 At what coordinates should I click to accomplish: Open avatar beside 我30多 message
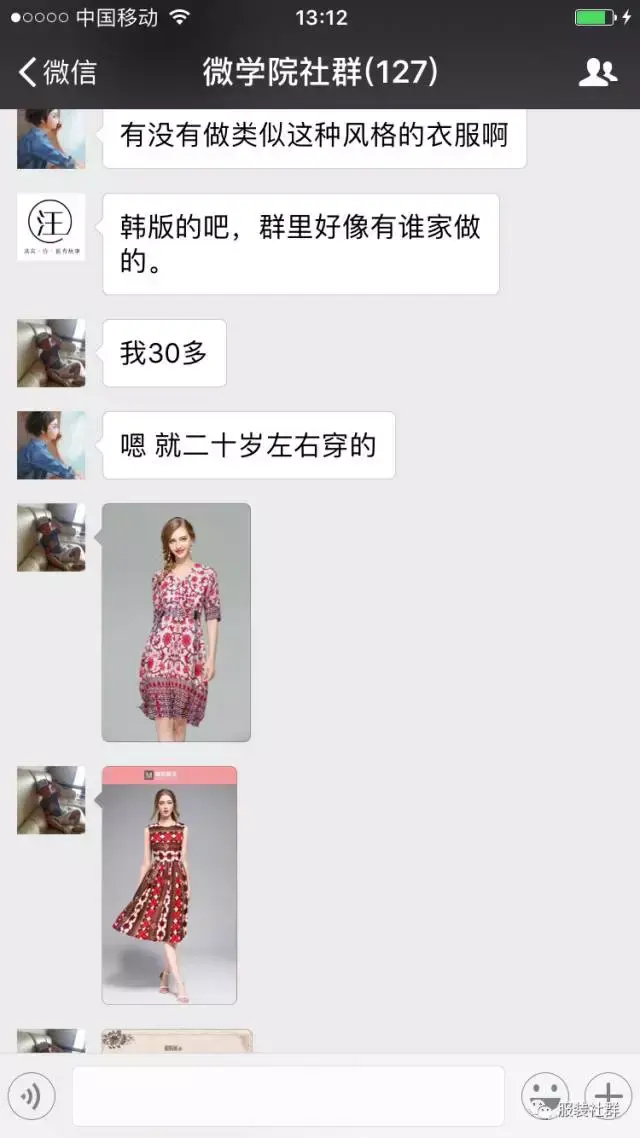click(x=51, y=353)
